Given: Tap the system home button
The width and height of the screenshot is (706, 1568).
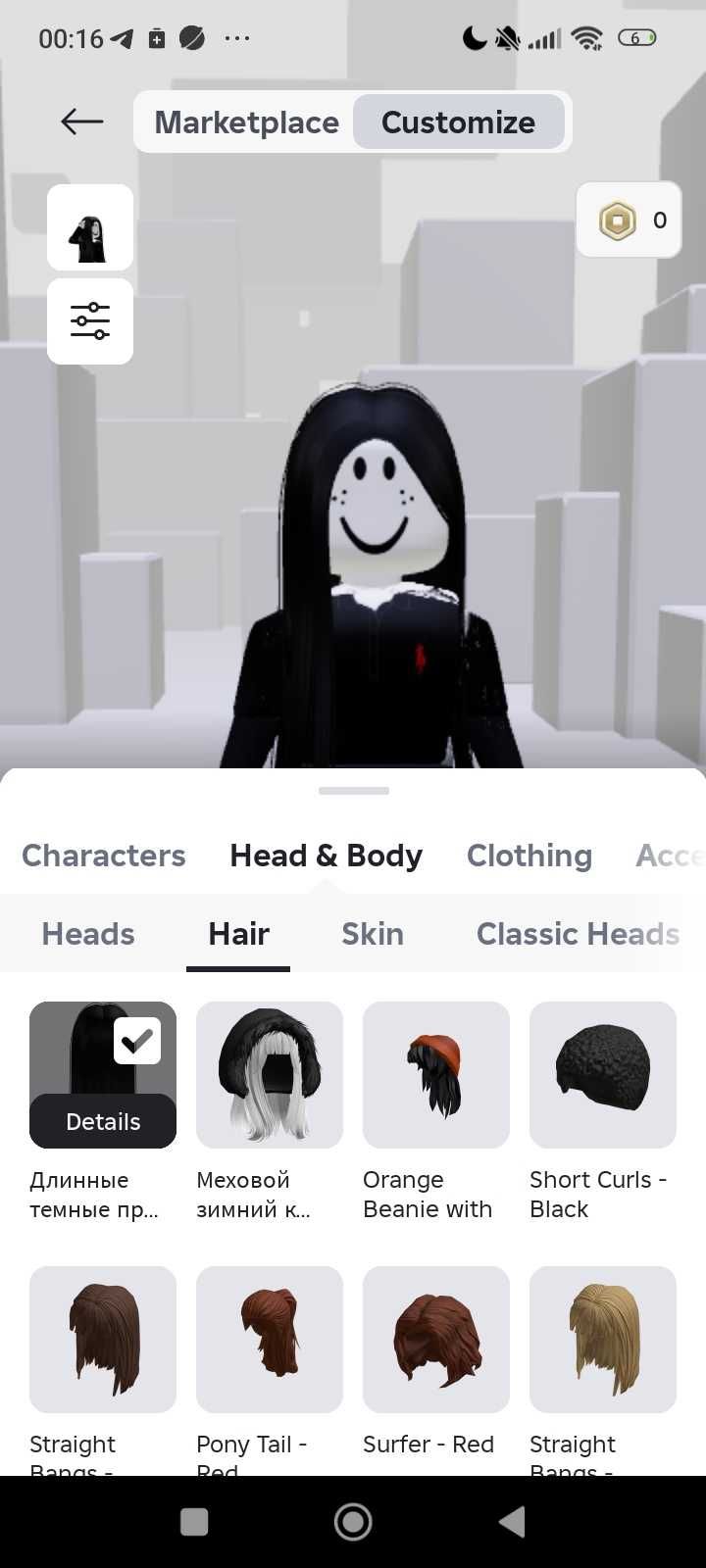Looking at the screenshot, I should (x=353, y=1522).
